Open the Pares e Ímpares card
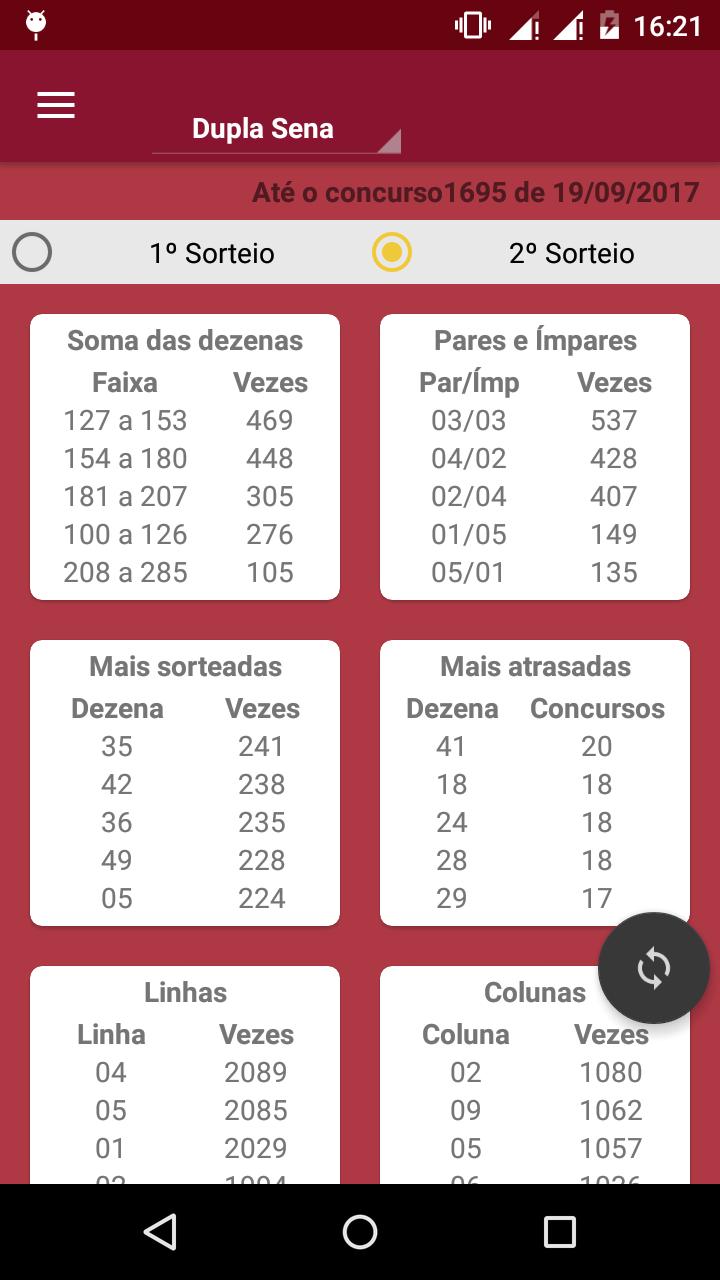The height and width of the screenshot is (1280, 720). (535, 457)
